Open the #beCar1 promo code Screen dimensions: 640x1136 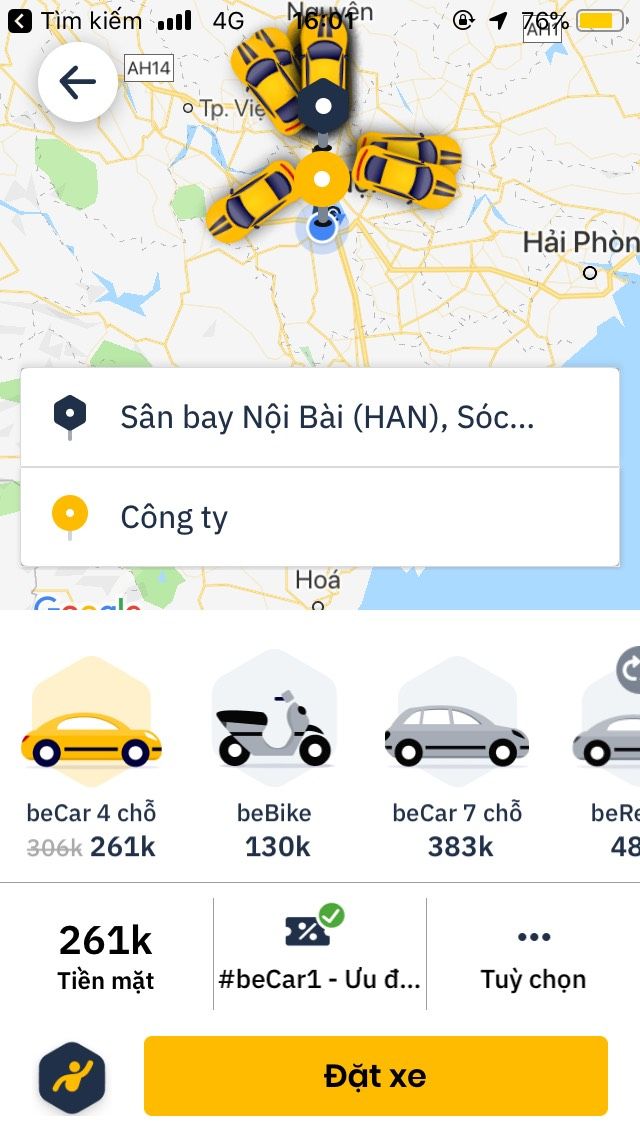320,955
